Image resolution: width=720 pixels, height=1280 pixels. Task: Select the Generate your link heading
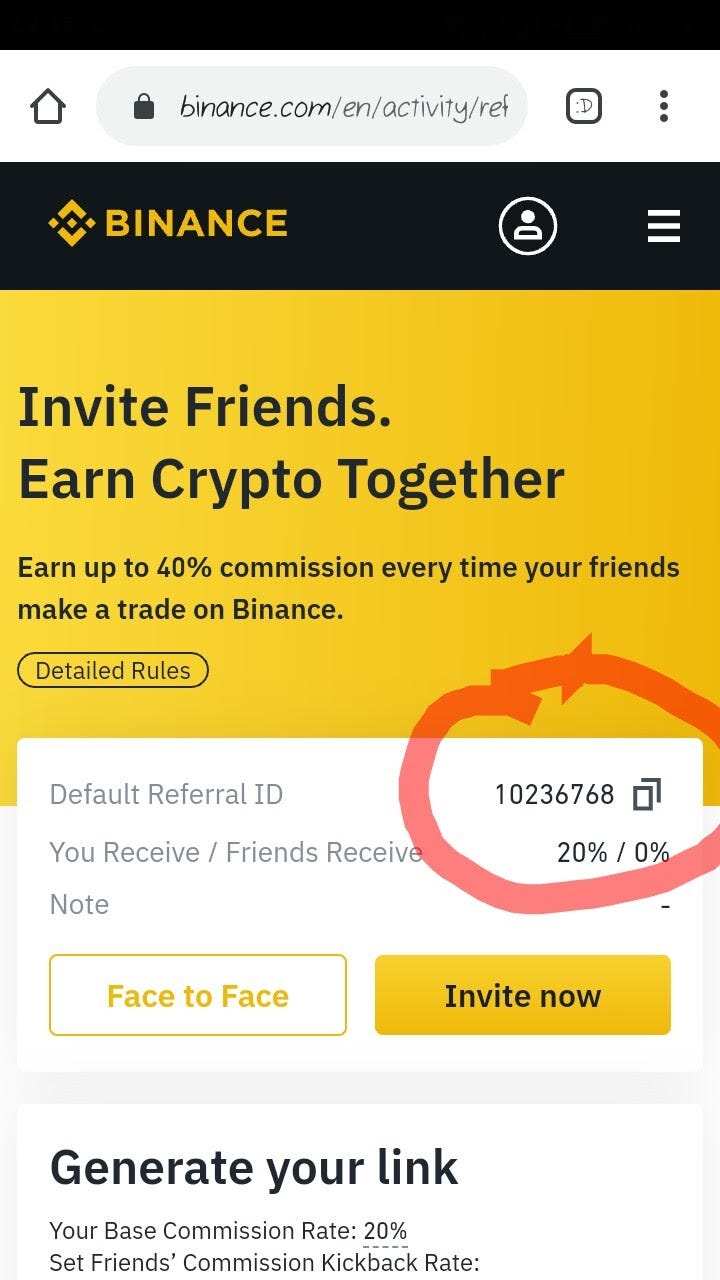point(255,1166)
